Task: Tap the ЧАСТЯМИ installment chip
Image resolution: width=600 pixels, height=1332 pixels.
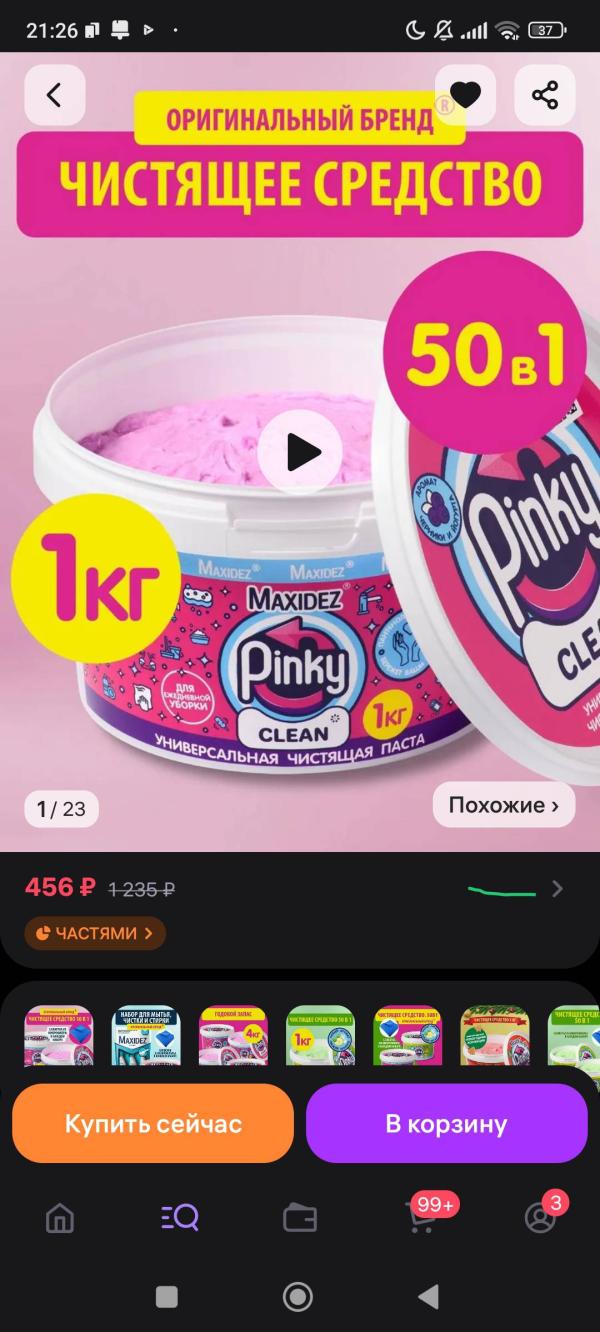Action: 95,933
